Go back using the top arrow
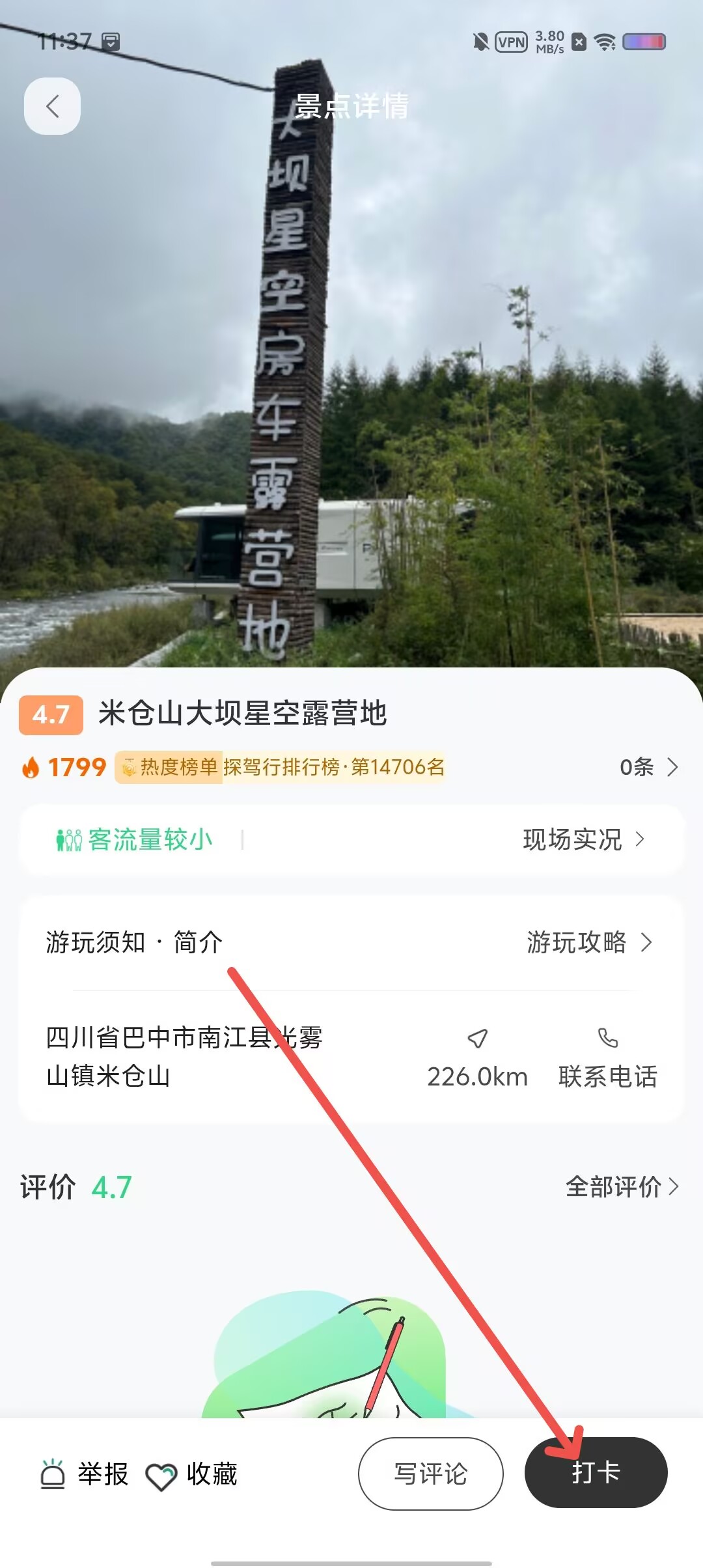The image size is (703, 1568). tap(52, 106)
